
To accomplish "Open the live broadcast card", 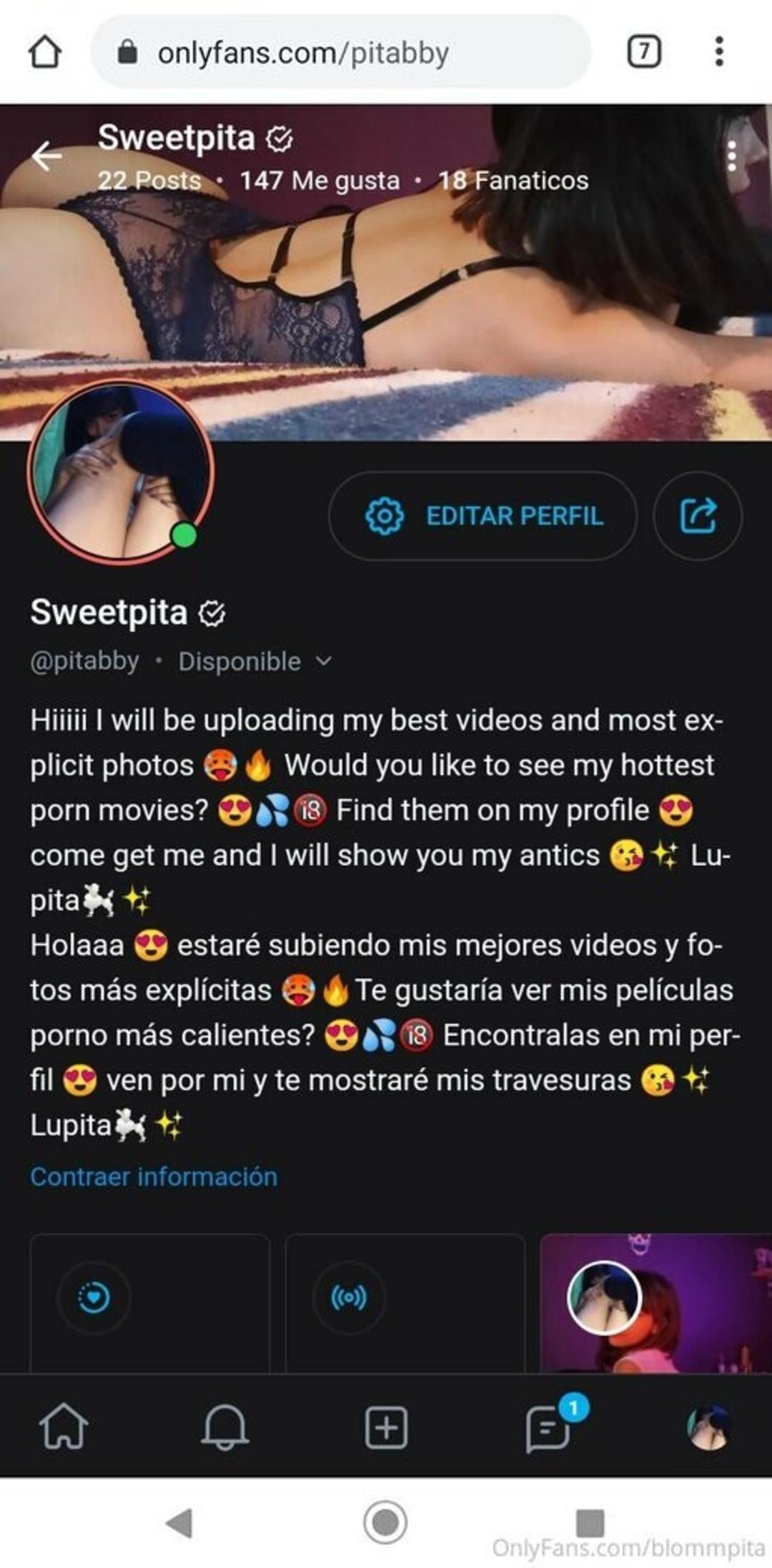I will coord(405,1303).
